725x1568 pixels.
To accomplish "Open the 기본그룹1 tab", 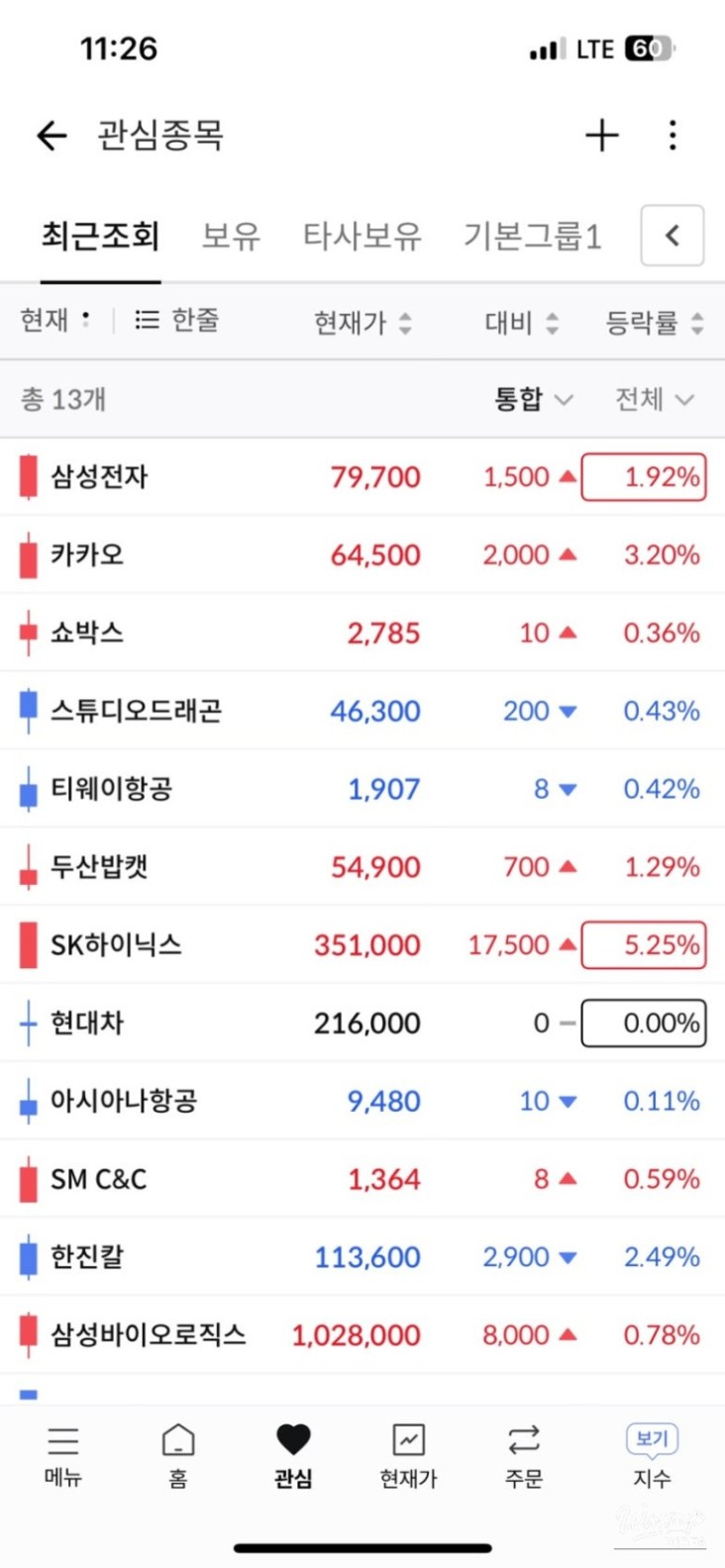I will tap(532, 237).
